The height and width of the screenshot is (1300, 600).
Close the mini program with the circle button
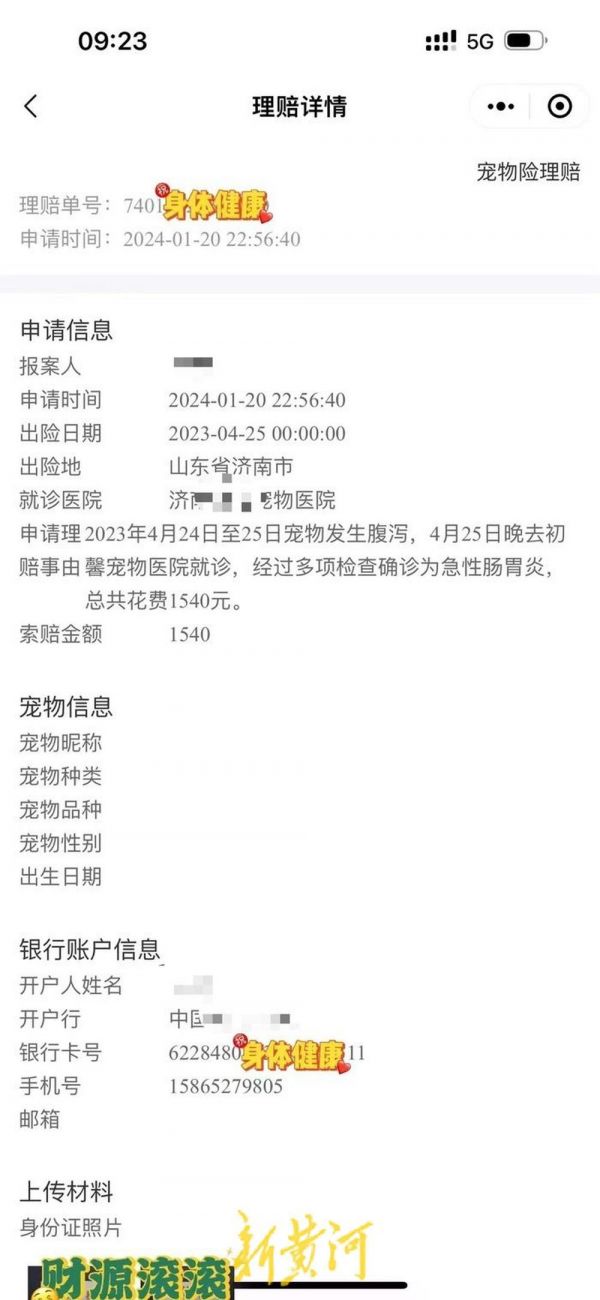point(560,107)
